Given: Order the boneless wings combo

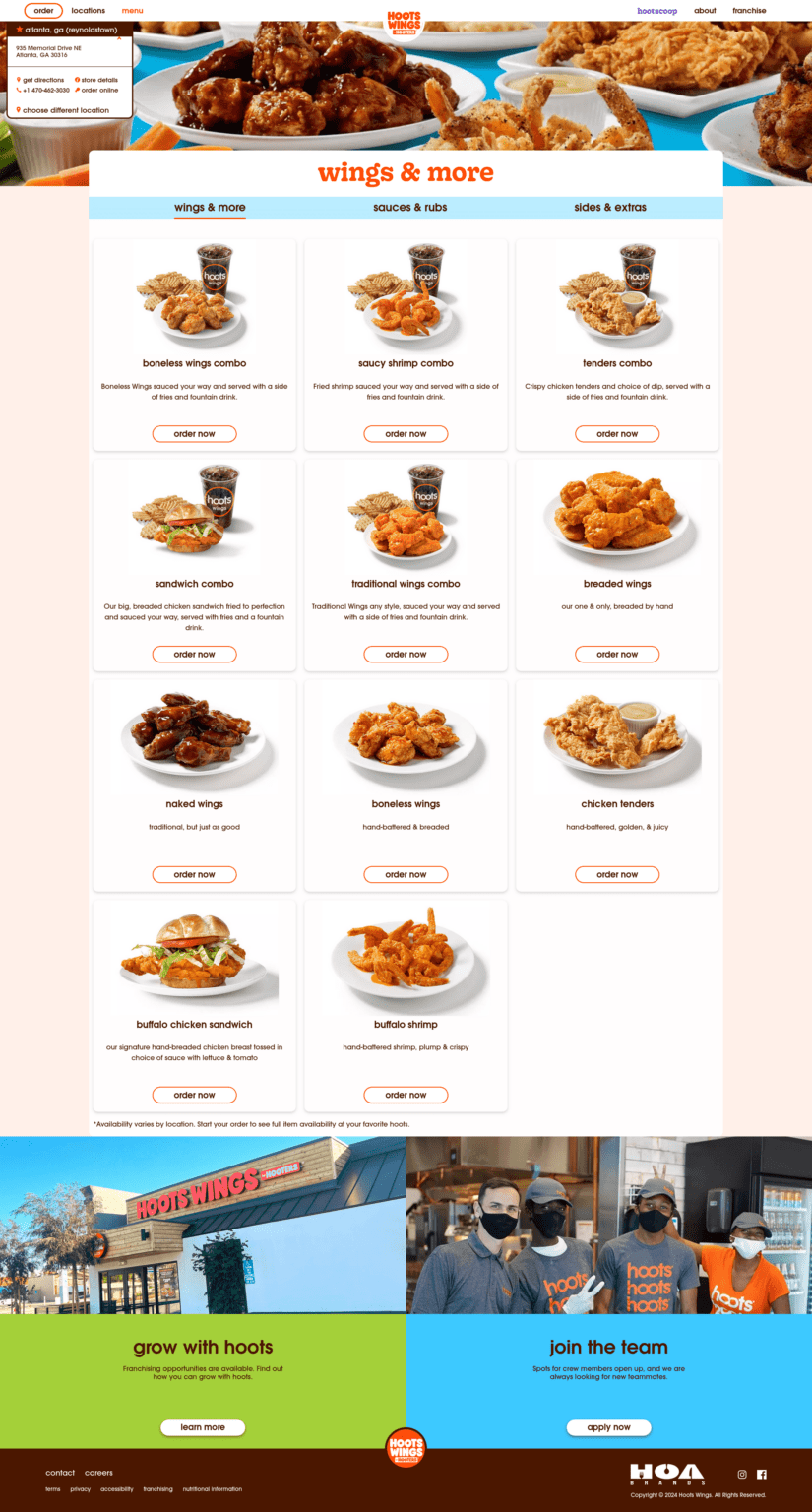Looking at the screenshot, I should 195,434.
